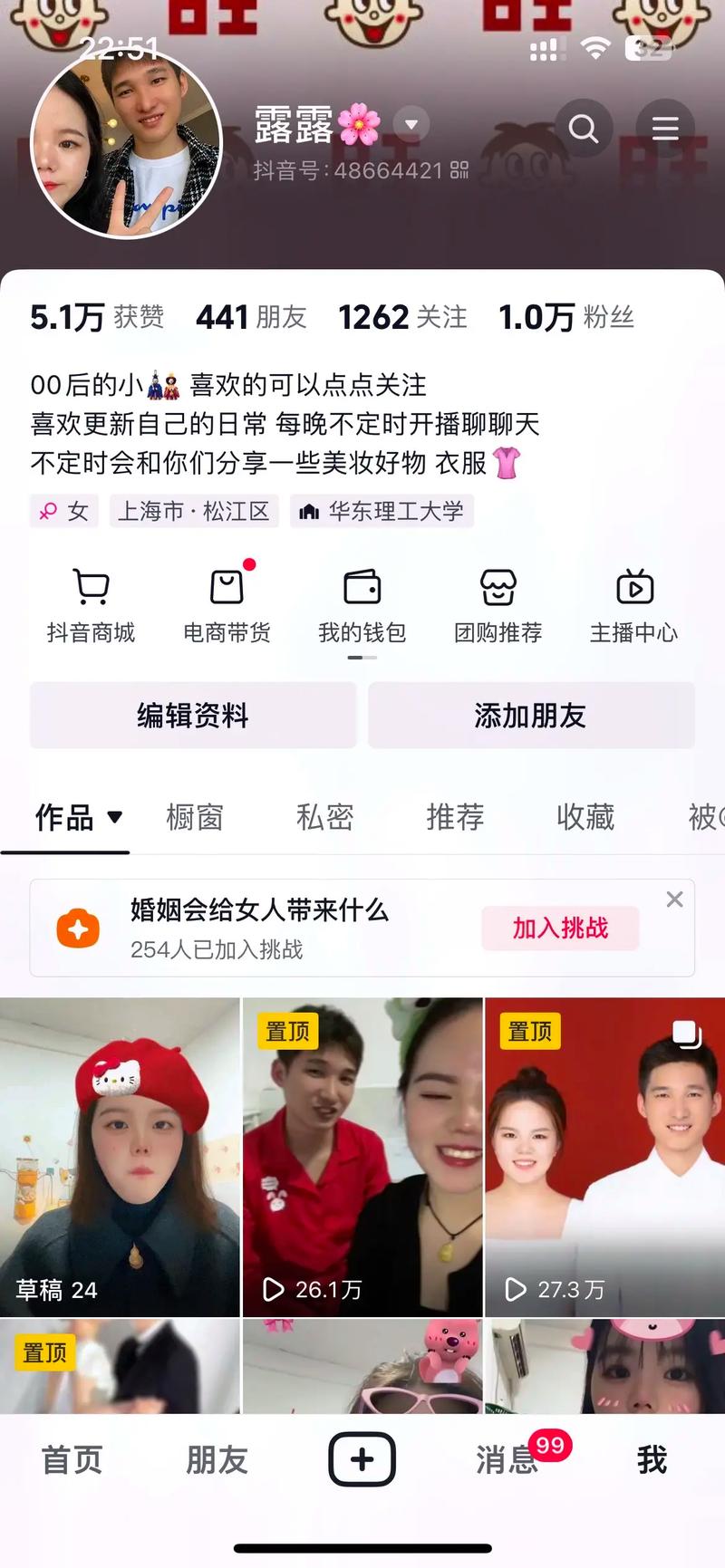Viewport: 725px width, 1568px height.
Task: Open the 主播中心 icon
Action: [634, 587]
